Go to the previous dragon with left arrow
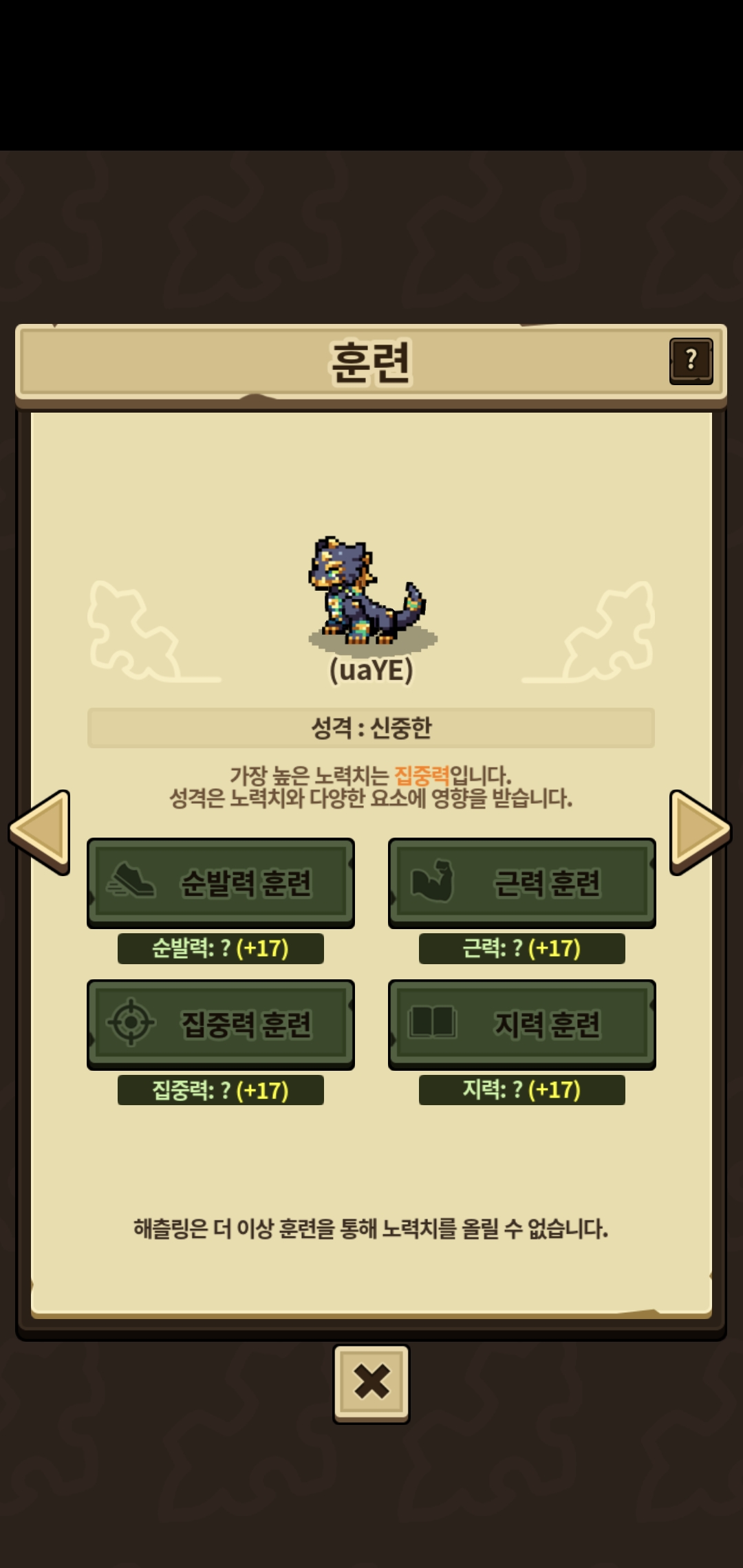This screenshot has height=1568, width=743. coord(39,832)
